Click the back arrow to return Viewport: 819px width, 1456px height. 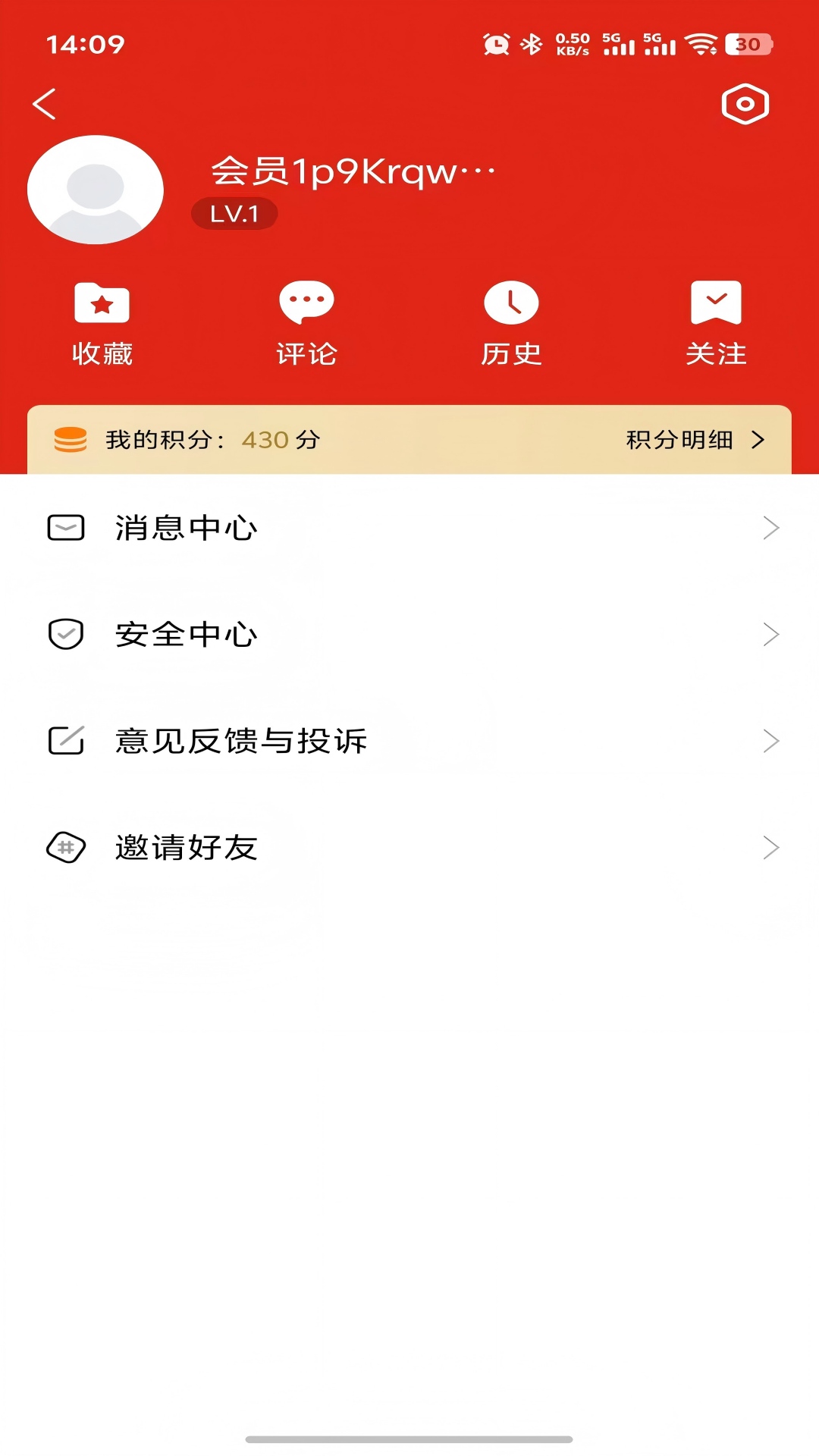point(45,103)
